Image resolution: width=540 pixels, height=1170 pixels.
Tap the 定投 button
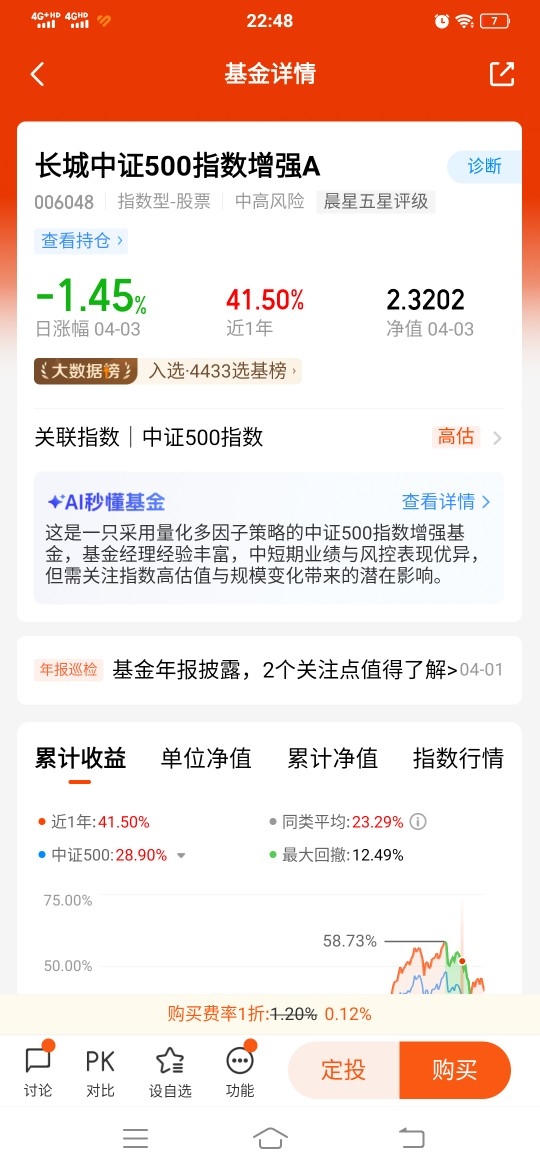pyautogui.click(x=344, y=1070)
